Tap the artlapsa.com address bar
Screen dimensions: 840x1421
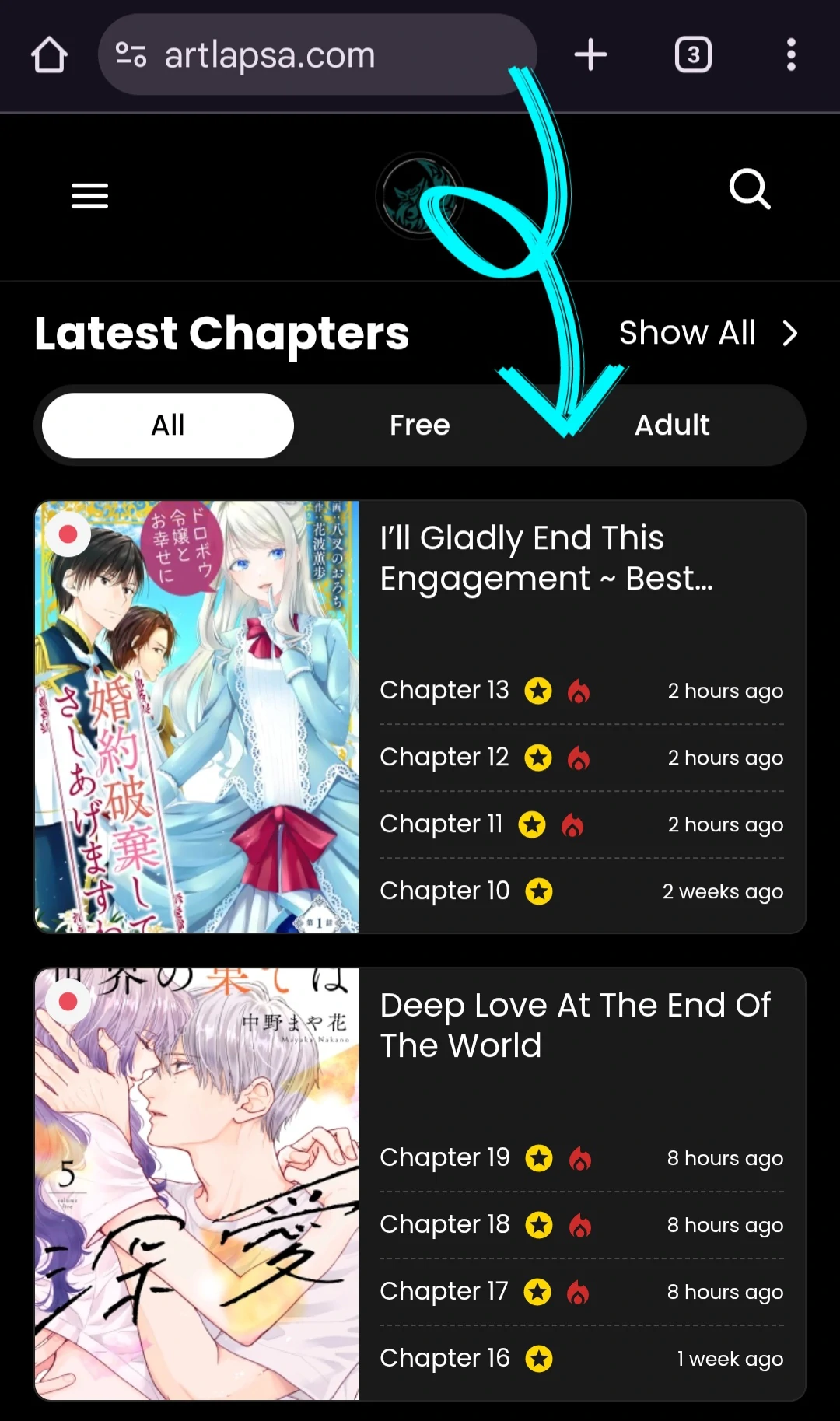click(311, 55)
